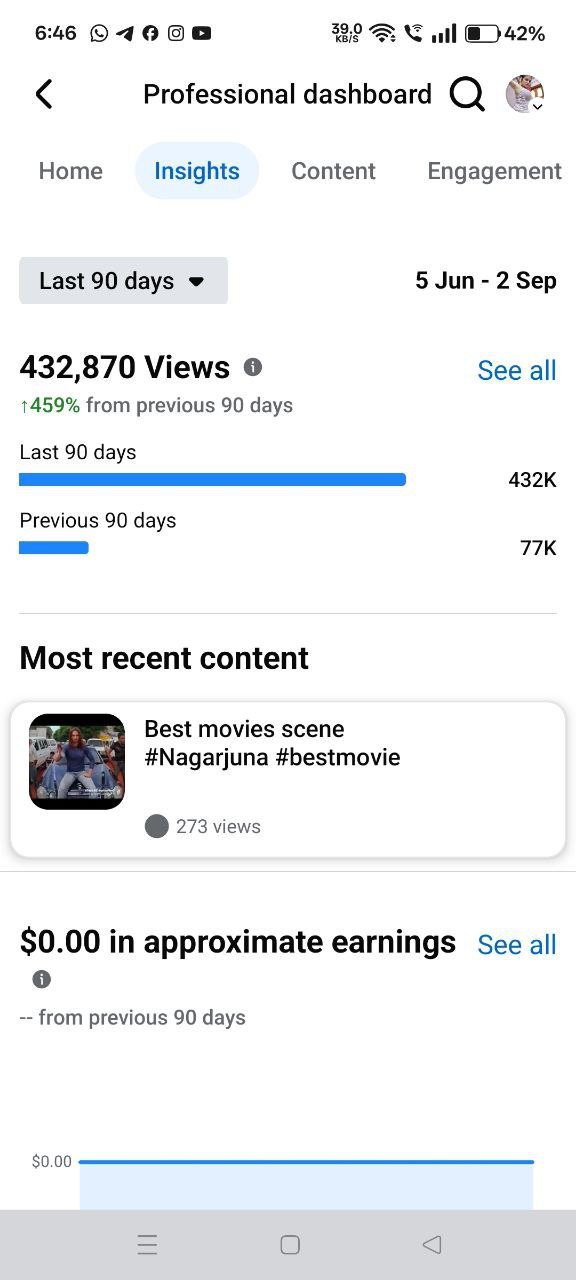The height and width of the screenshot is (1280, 576).
Task: Switch to the Content tab
Action: point(333,171)
